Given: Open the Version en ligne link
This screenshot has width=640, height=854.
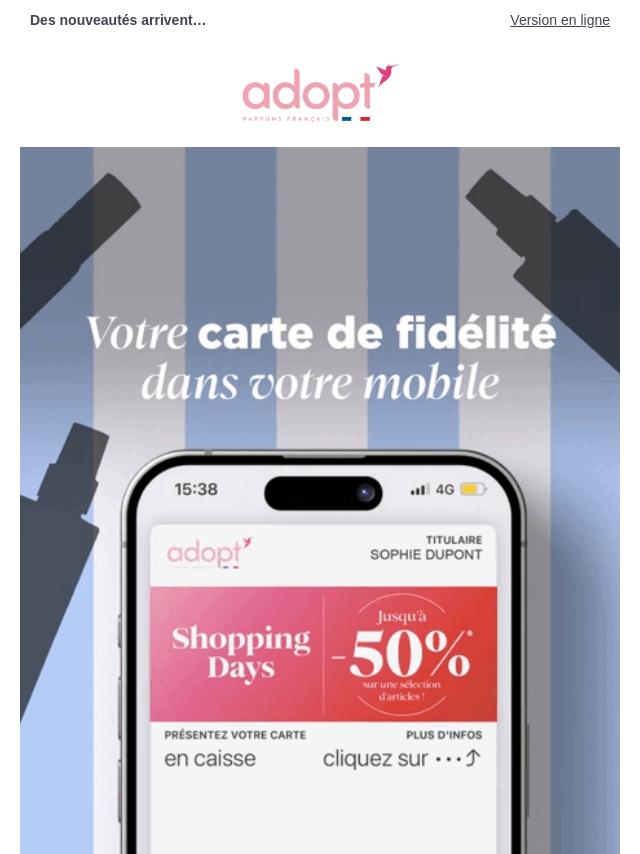Looking at the screenshot, I should tap(559, 20).
